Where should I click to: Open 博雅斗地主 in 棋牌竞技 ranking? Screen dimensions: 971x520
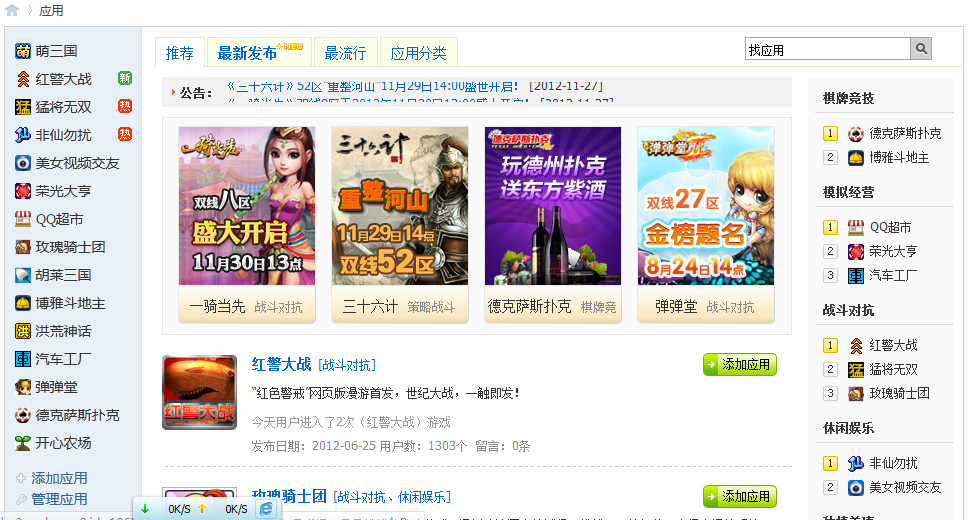click(898, 157)
